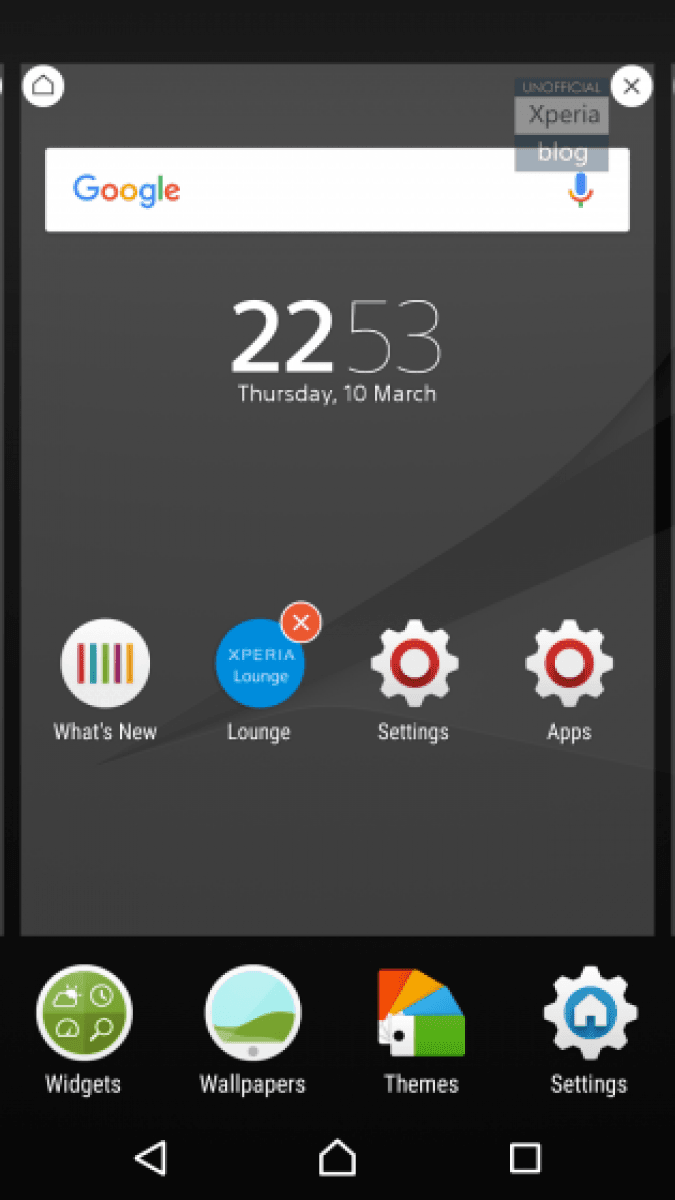This screenshot has width=675, height=1200.
Task: Choose a new wallpaper via Wallpapers
Action: [x=252, y=1013]
